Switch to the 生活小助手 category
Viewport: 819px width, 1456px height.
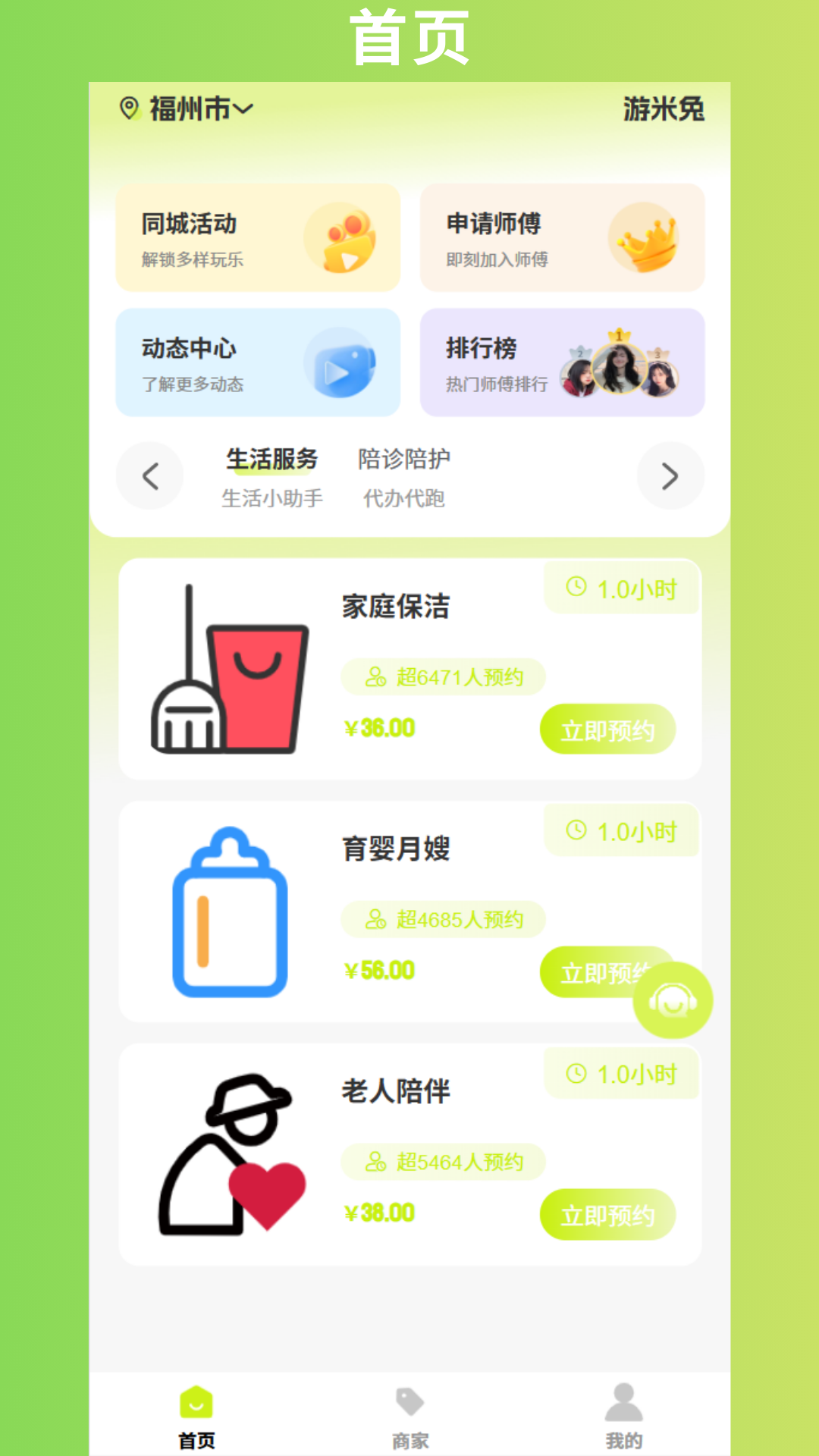(271, 498)
